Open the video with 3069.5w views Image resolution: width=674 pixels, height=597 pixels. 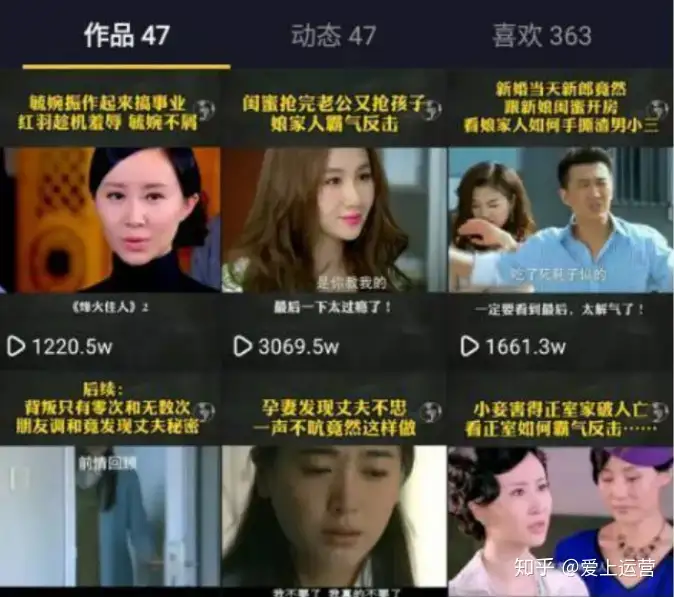click(334, 220)
